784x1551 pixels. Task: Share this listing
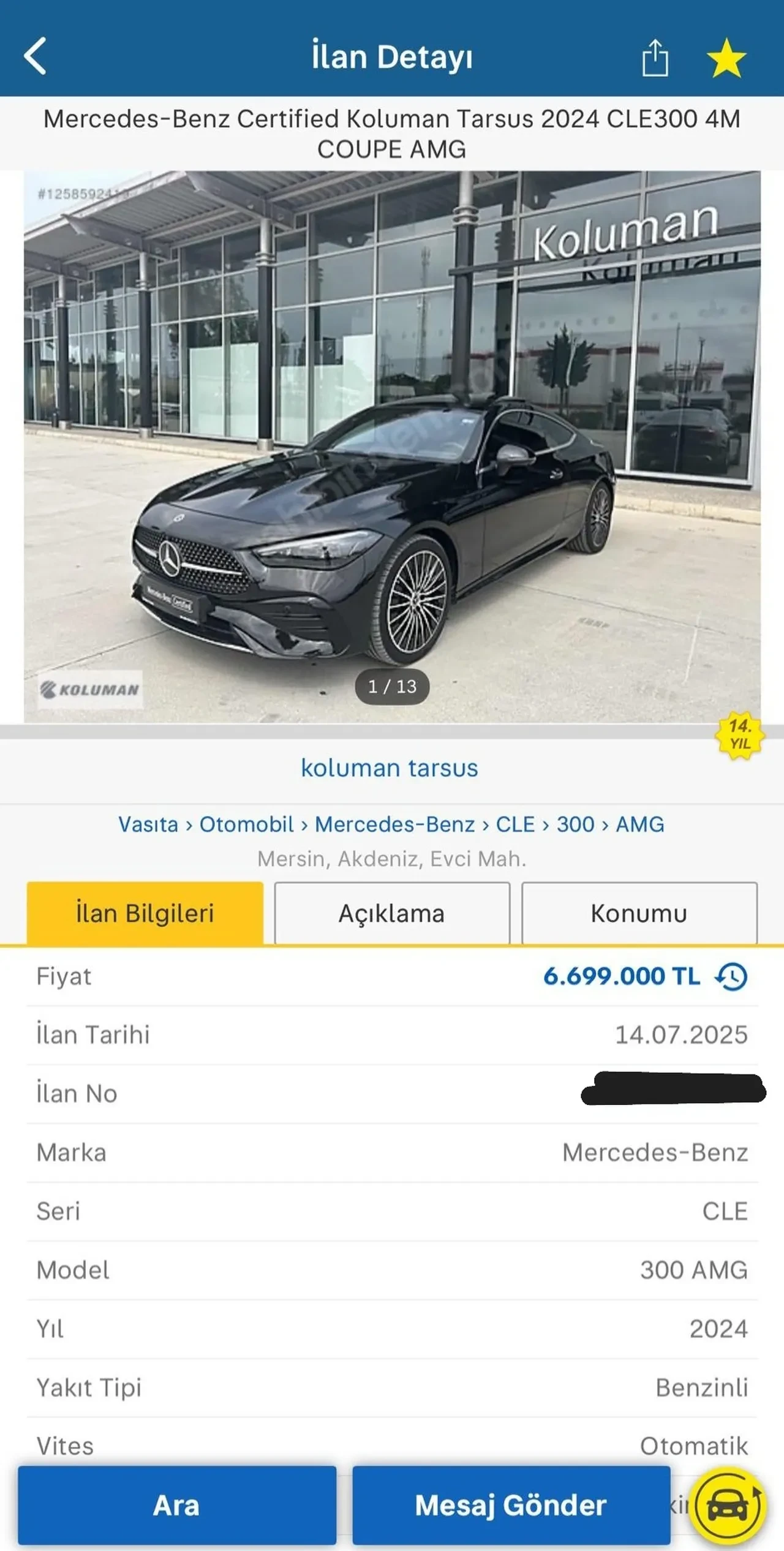[x=655, y=58]
